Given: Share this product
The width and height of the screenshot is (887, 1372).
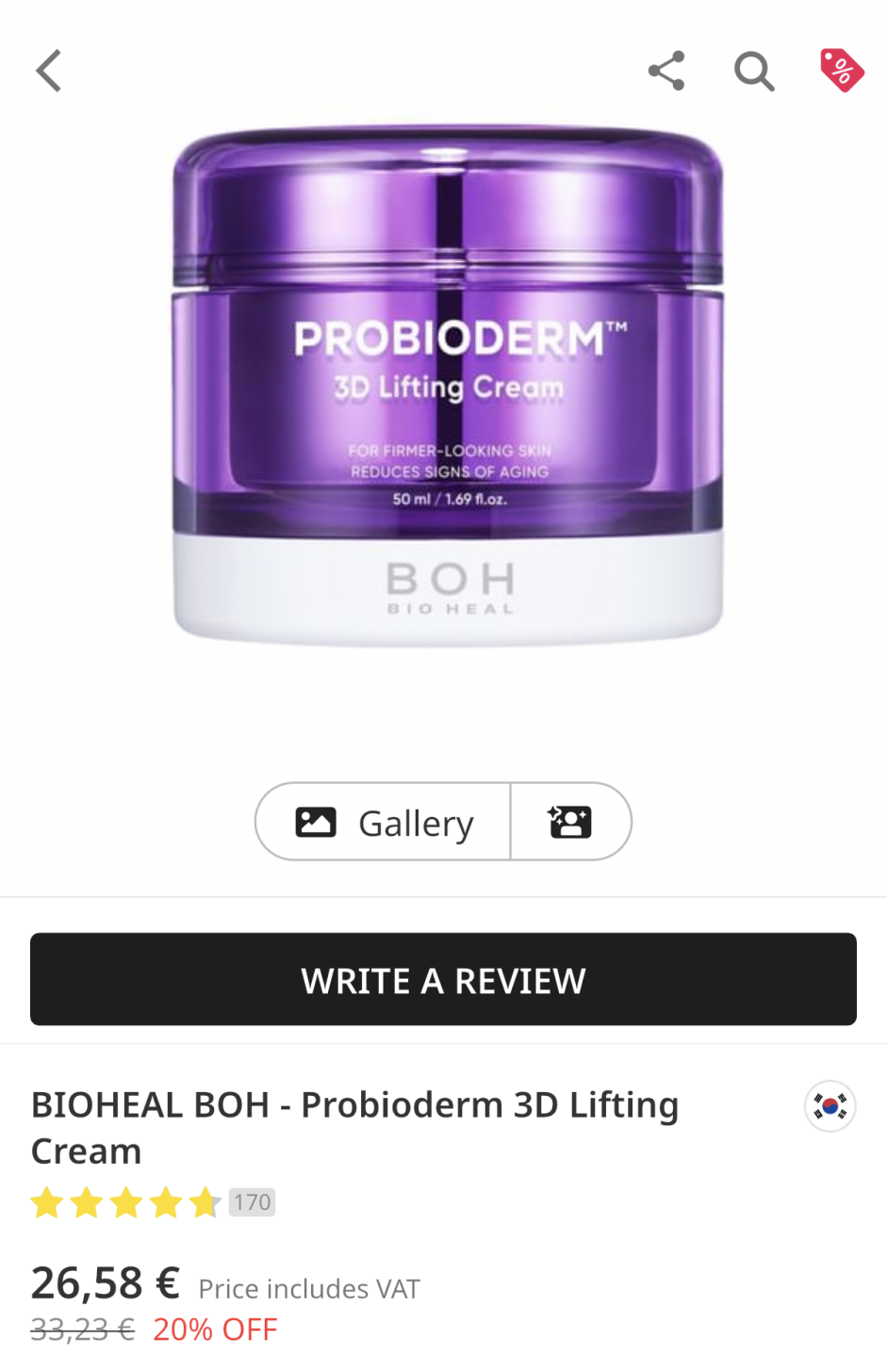Looking at the screenshot, I should pyautogui.click(x=666, y=71).
